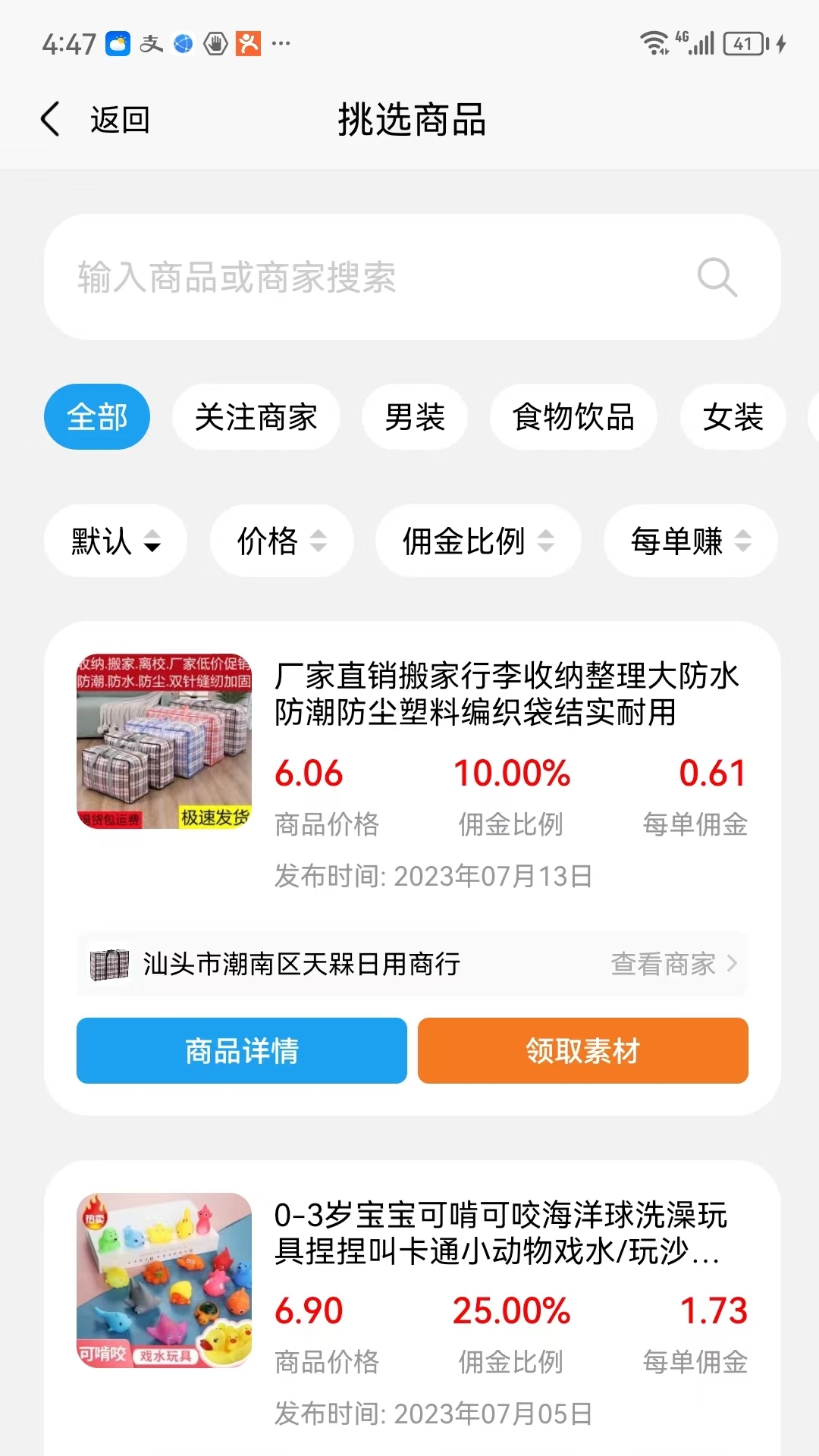Select the 全部 category filter
Image resolution: width=819 pixels, height=1456 pixels.
pyautogui.click(x=96, y=416)
